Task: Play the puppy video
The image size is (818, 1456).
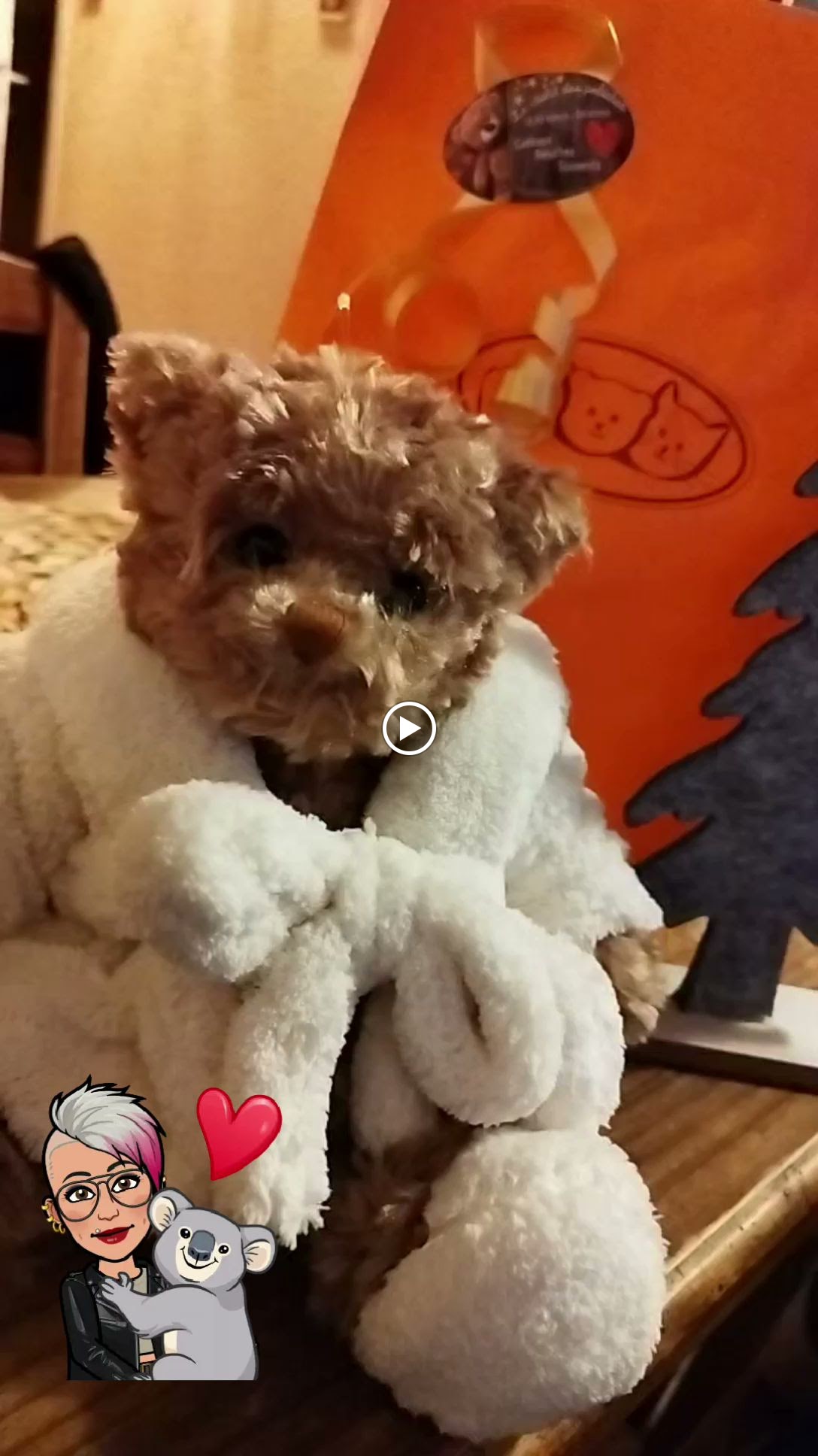Action: tap(409, 728)
